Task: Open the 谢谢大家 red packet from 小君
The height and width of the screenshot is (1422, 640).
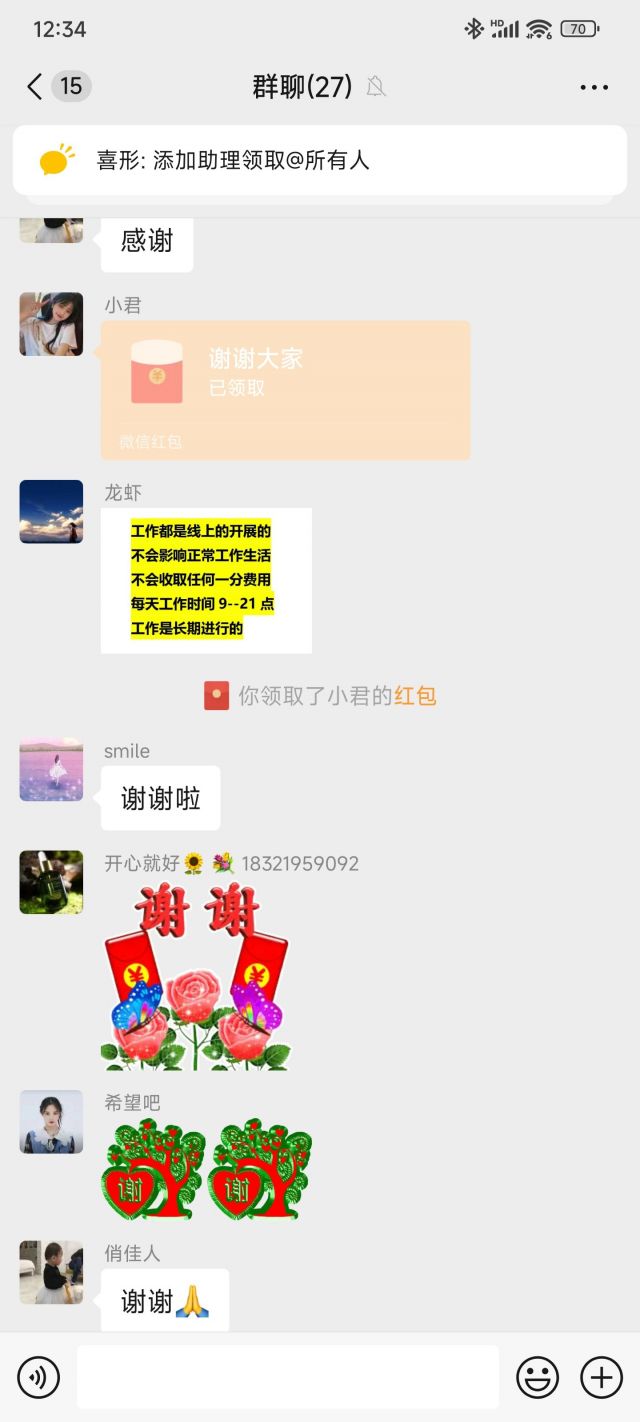Action: 286,389
